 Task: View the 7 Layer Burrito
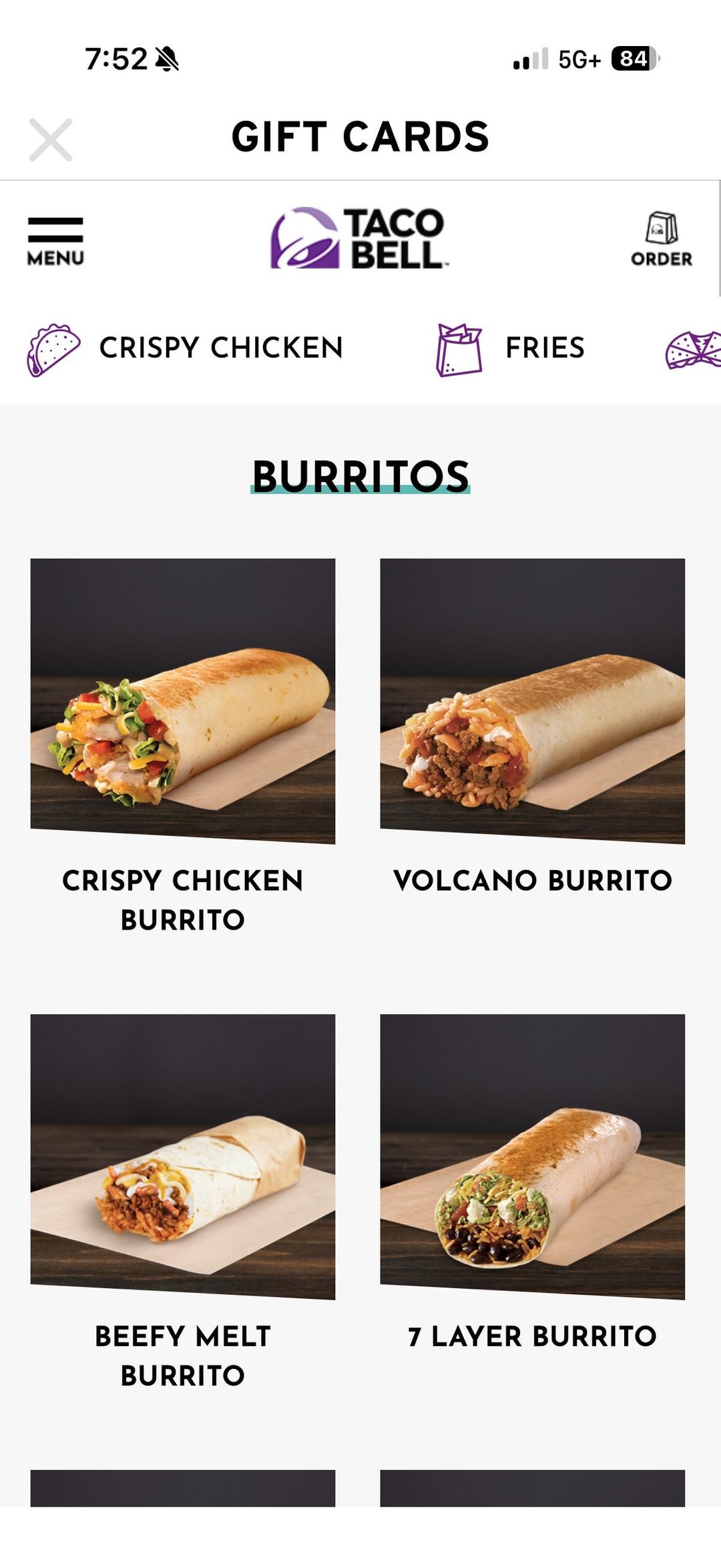click(x=532, y=1157)
